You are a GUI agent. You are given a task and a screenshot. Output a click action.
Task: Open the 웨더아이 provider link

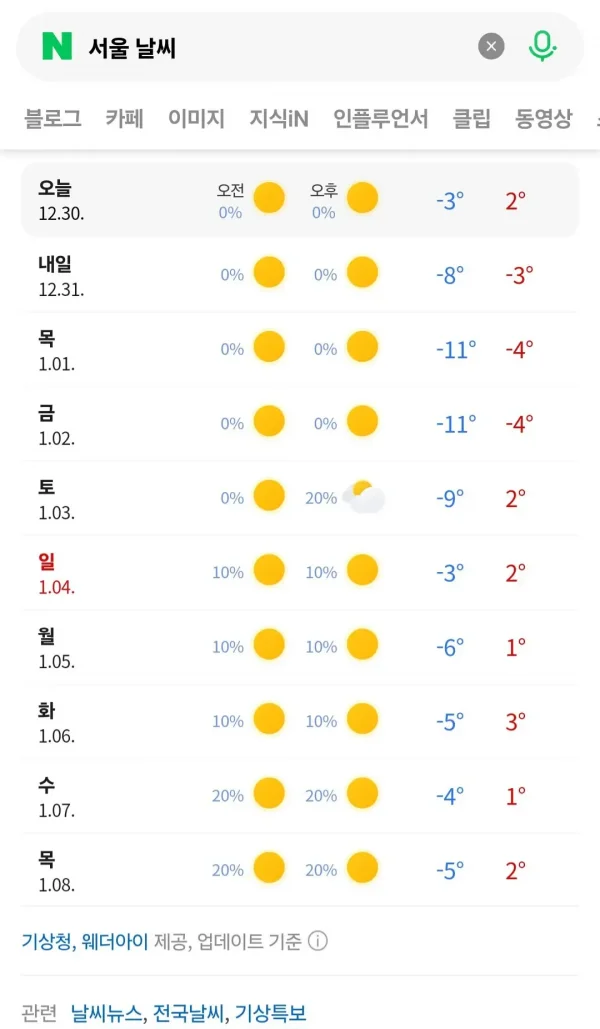click(x=113, y=941)
